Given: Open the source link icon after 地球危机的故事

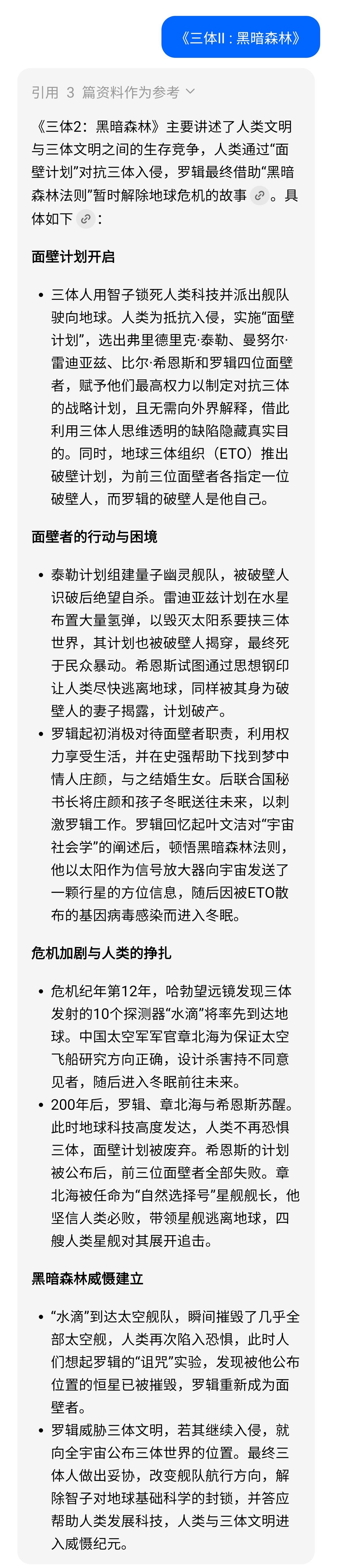Looking at the screenshot, I should point(260,195).
